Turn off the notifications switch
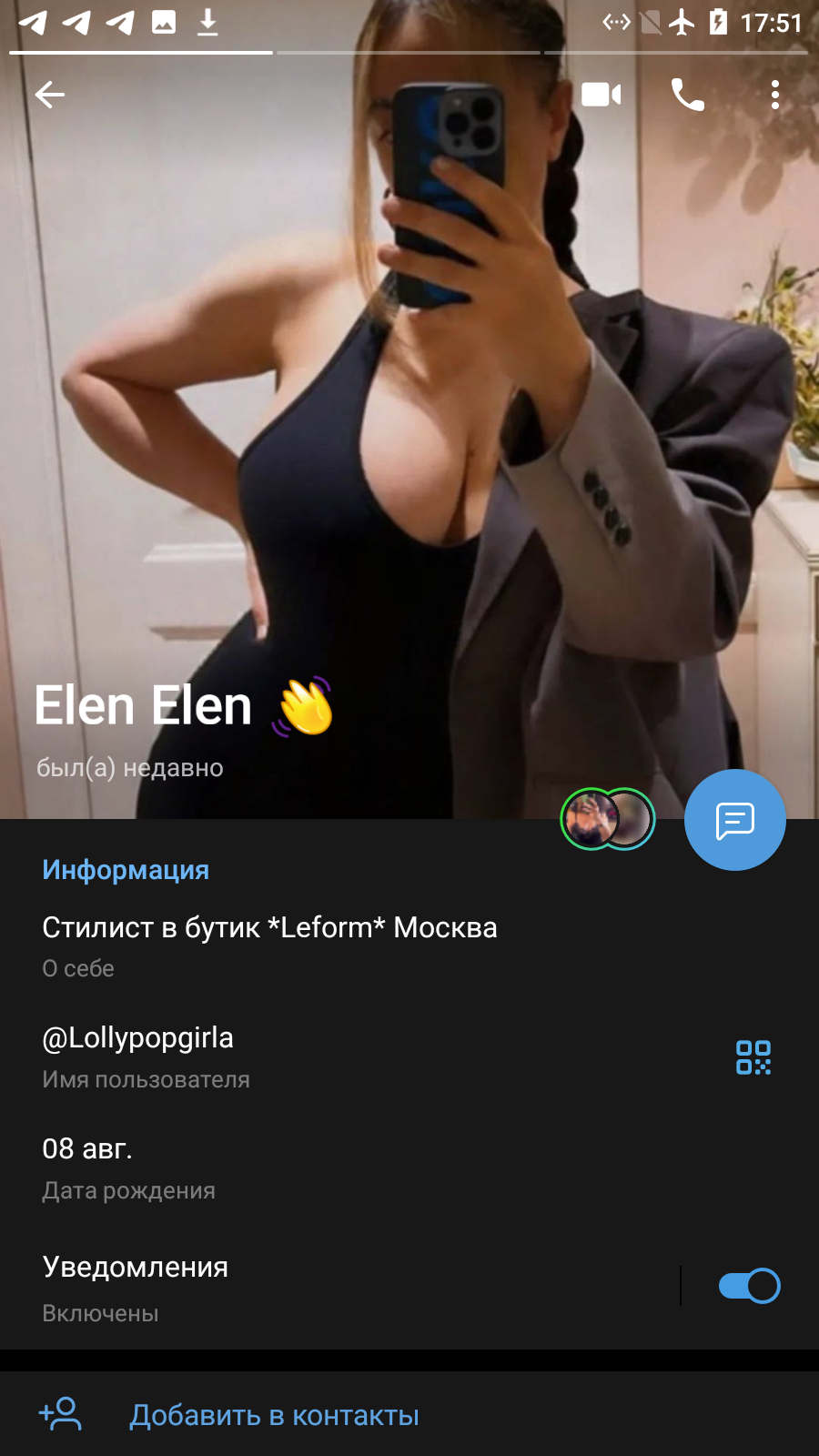Viewport: 819px width, 1456px height. tap(750, 1286)
